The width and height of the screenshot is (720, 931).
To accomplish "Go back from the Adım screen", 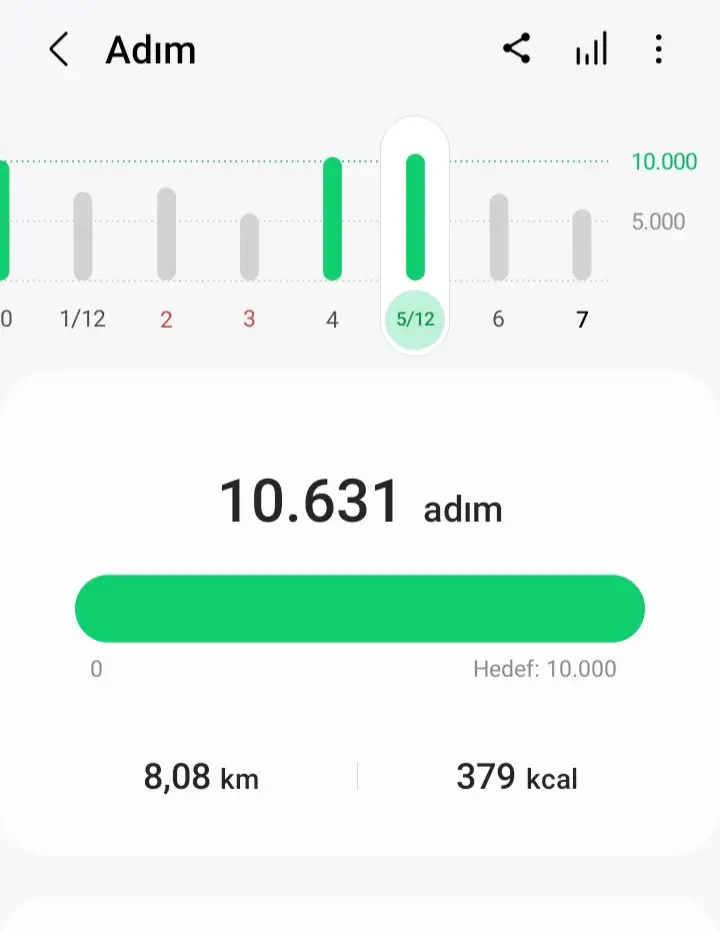I will (59, 49).
